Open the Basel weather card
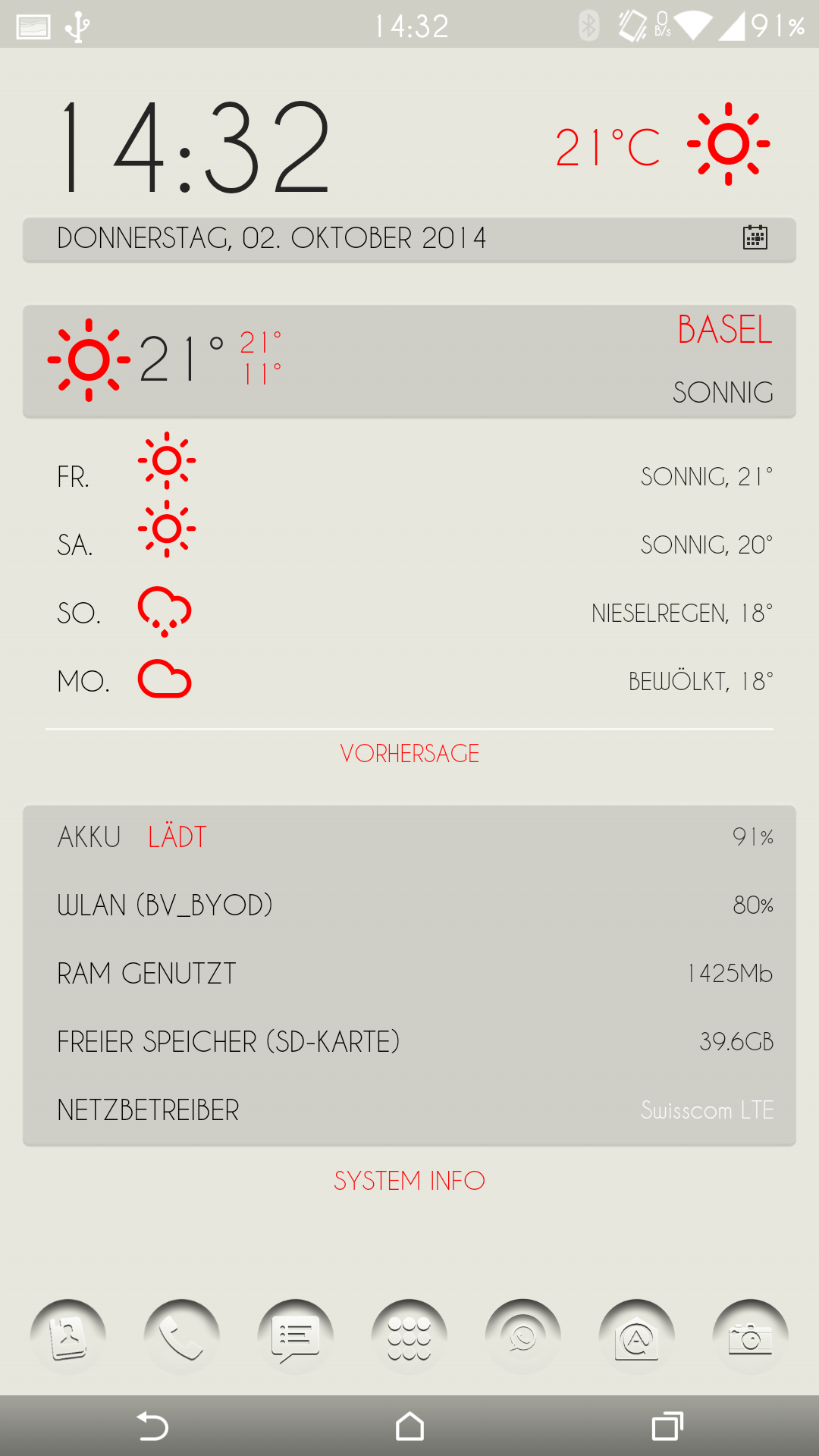The width and height of the screenshot is (819, 1456). pyautogui.click(x=409, y=362)
